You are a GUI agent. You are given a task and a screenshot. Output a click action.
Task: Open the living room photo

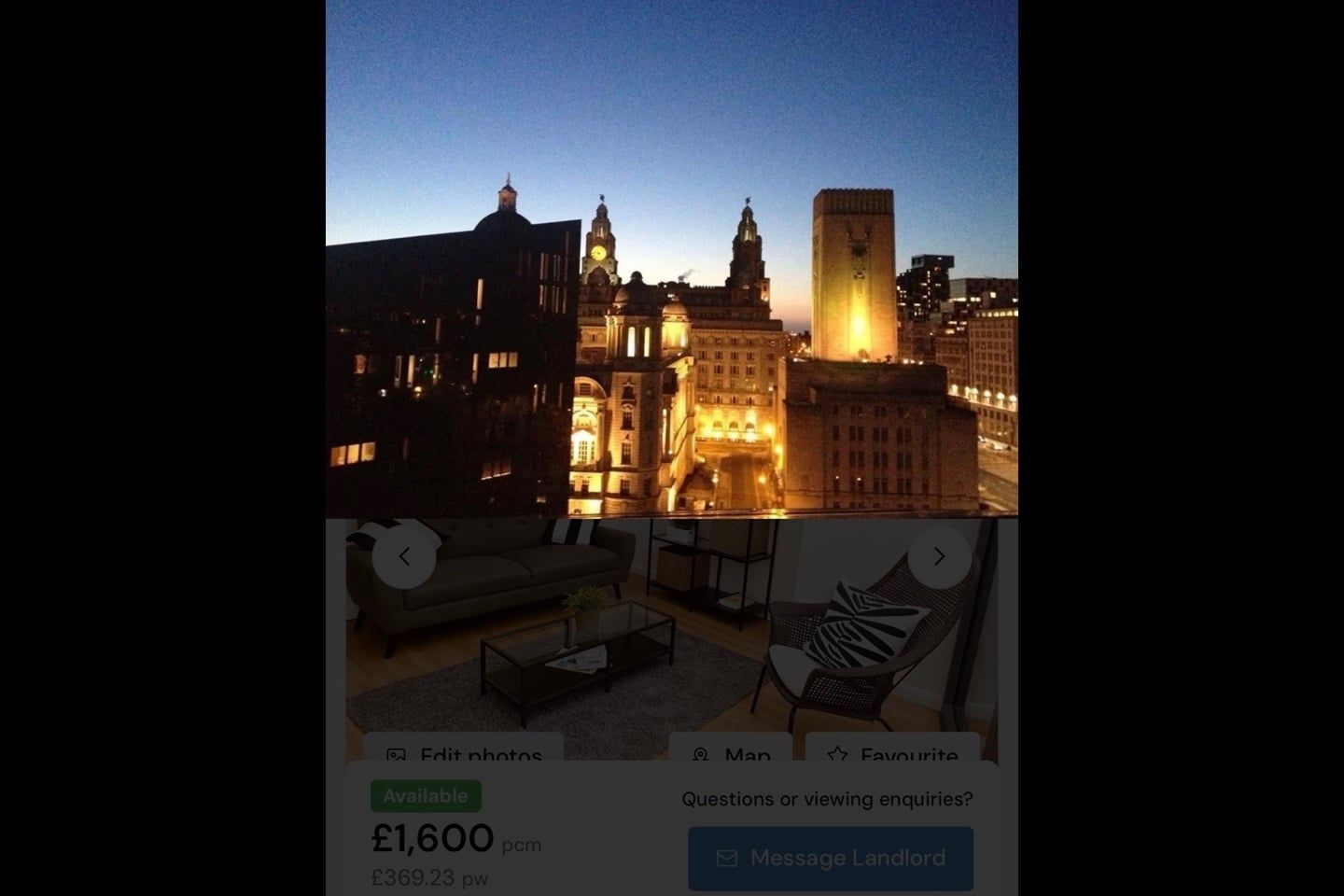click(x=672, y=644)
